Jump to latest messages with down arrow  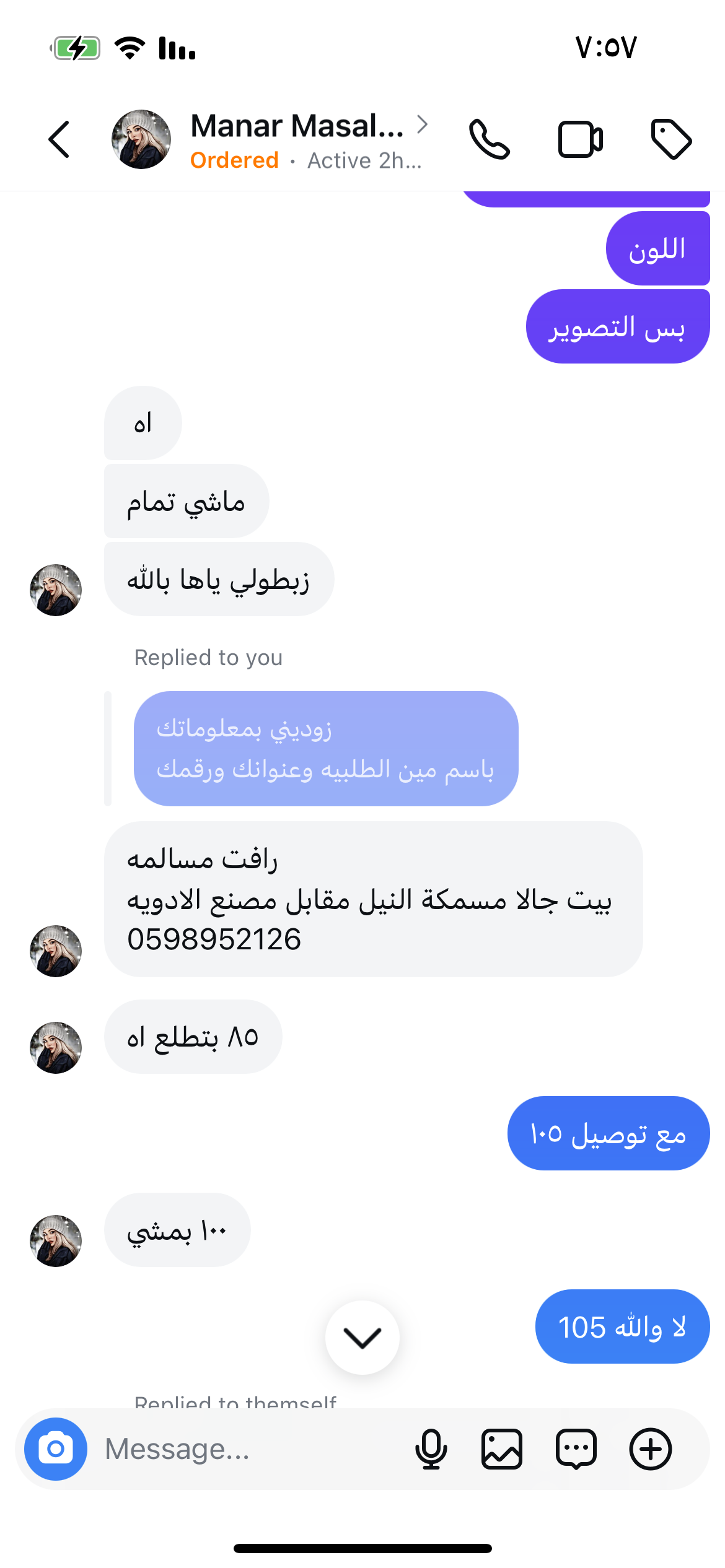coord(362,1338)
